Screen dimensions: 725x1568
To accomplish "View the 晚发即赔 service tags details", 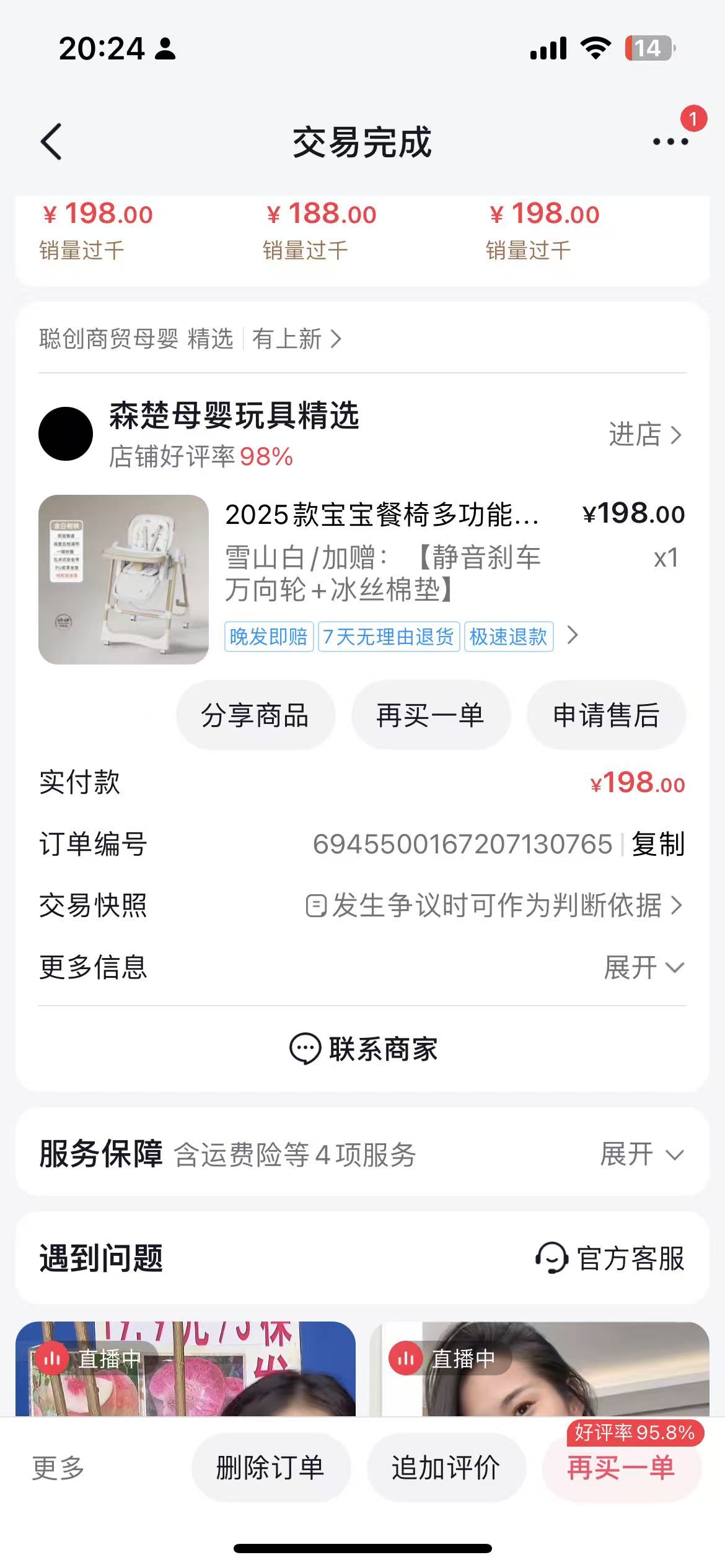I will click(402, 637).
